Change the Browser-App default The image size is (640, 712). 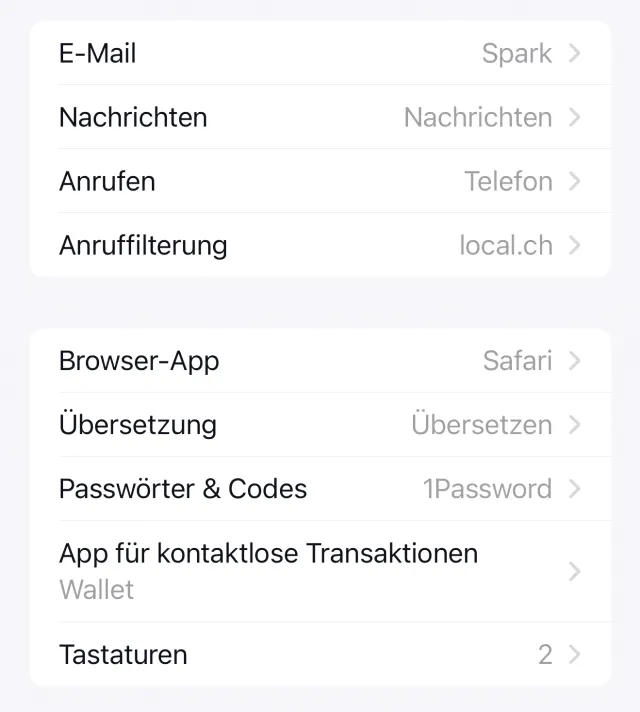pyautogui.click(x=320, y=360)
